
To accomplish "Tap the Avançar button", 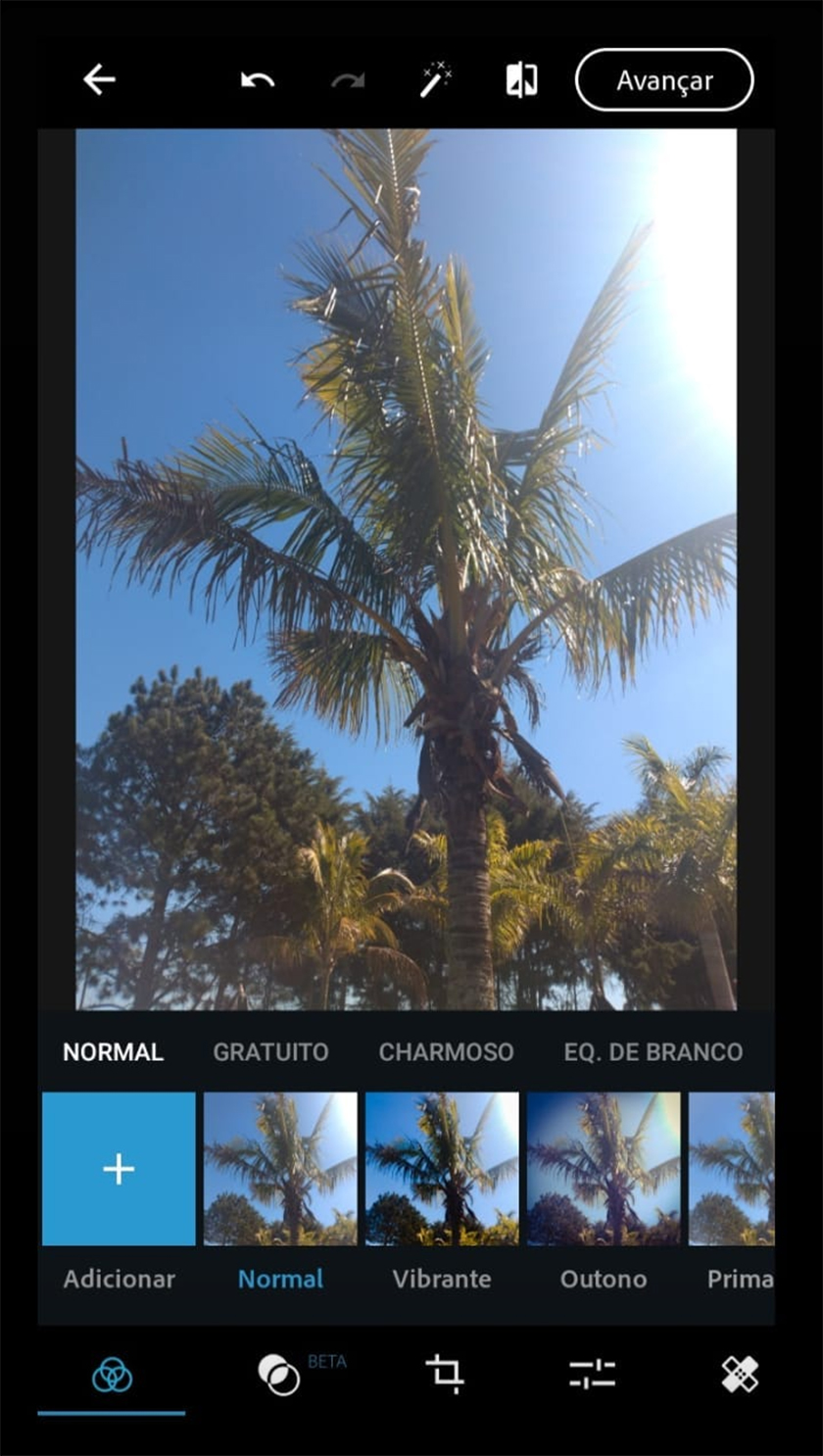I will tap(663, 80).
